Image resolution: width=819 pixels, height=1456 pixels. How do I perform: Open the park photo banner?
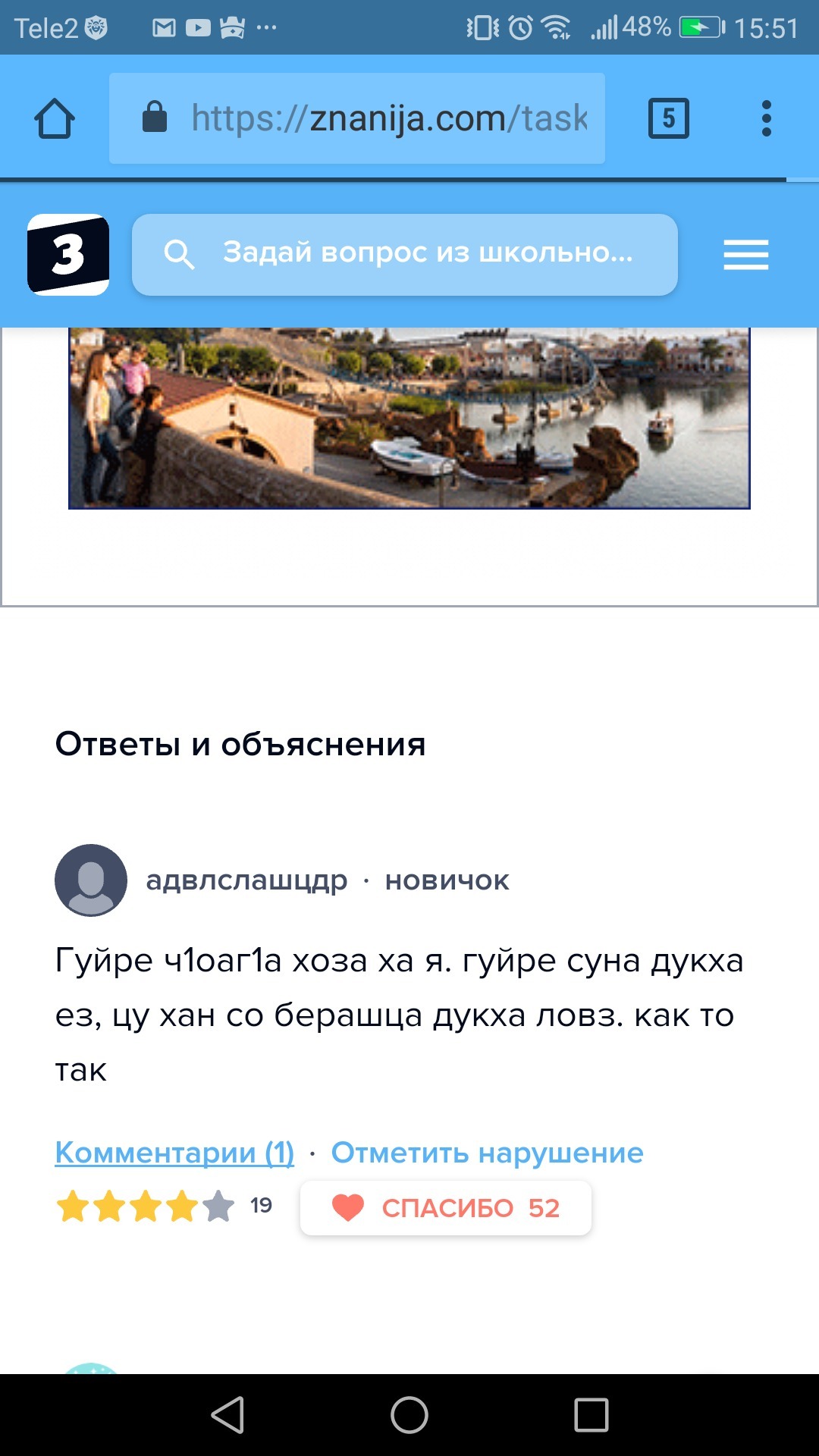409,417
